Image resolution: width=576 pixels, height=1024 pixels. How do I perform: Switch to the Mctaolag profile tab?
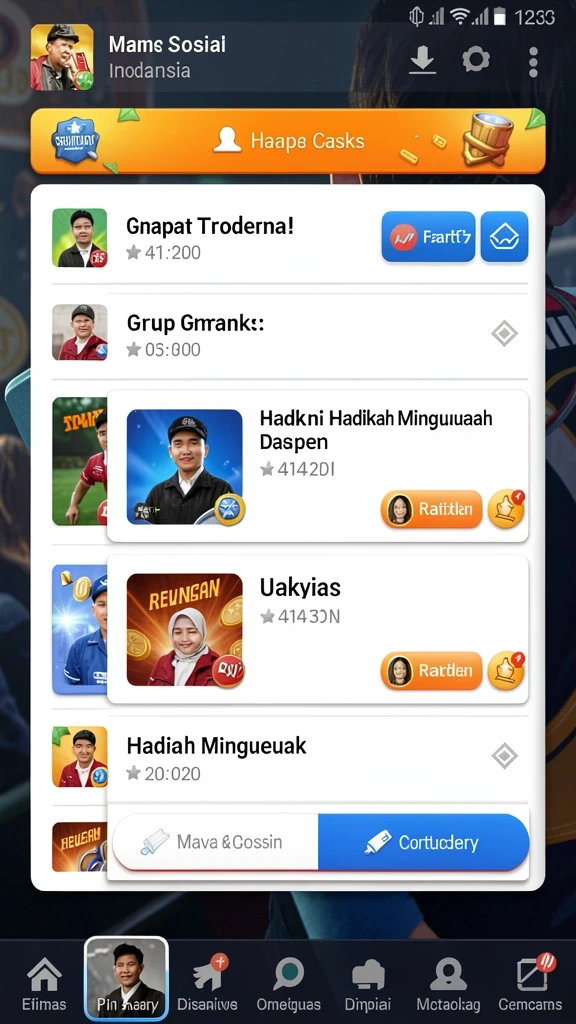coord(449,985)
